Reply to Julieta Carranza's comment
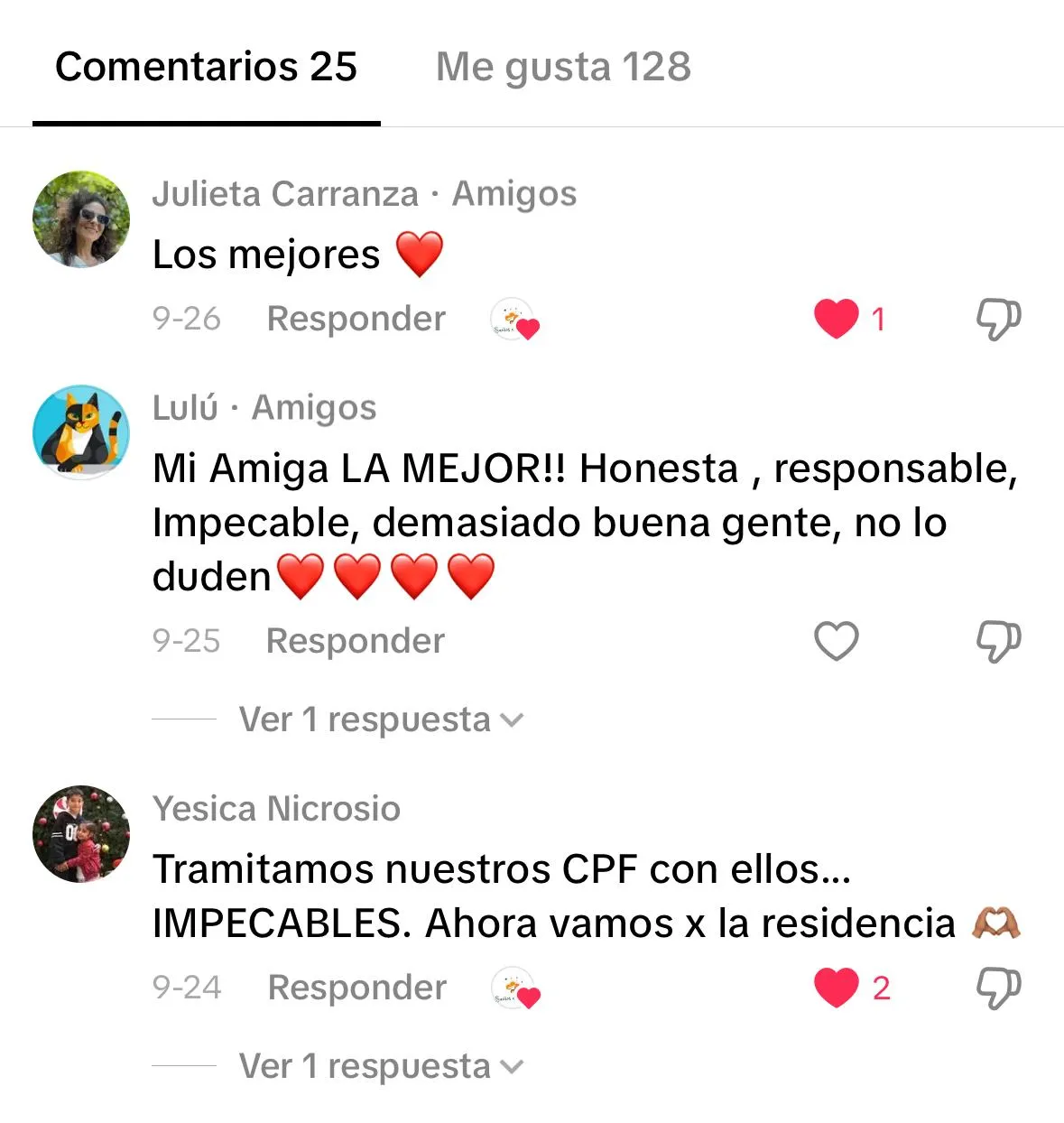 (x=356, y=319)
